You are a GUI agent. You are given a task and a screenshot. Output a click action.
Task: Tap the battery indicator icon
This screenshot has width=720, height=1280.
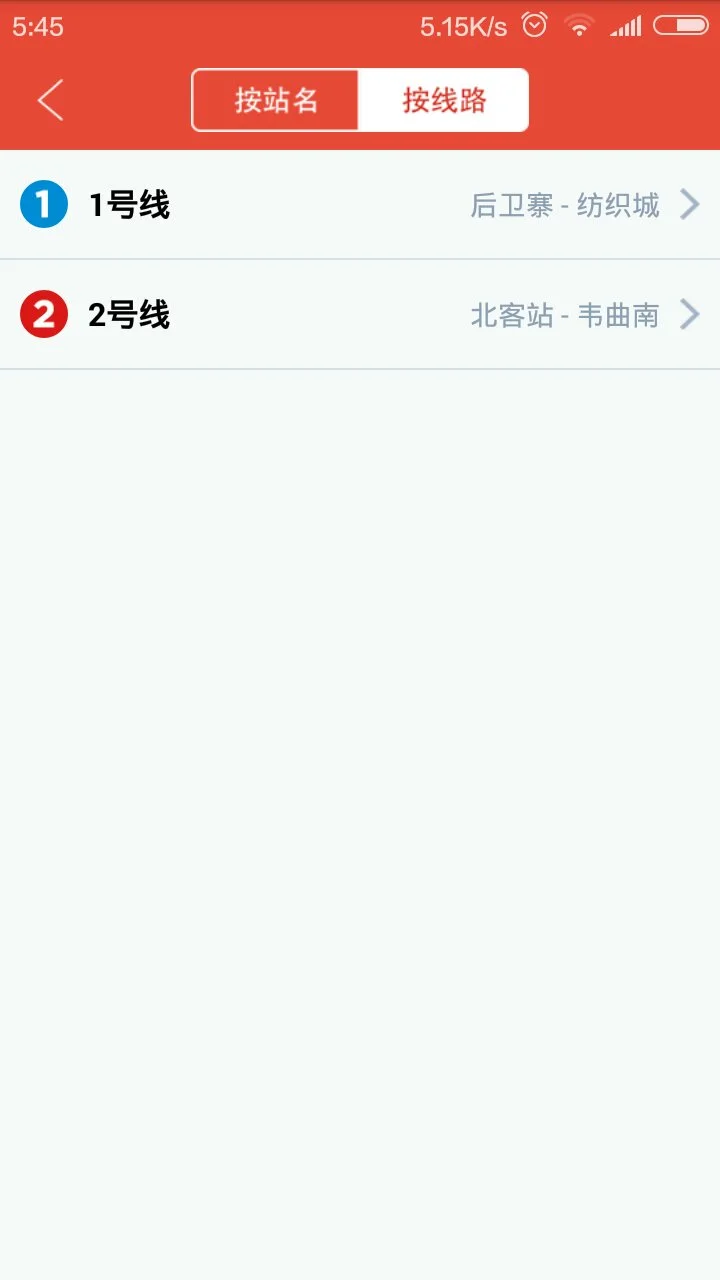click(681, 24)
